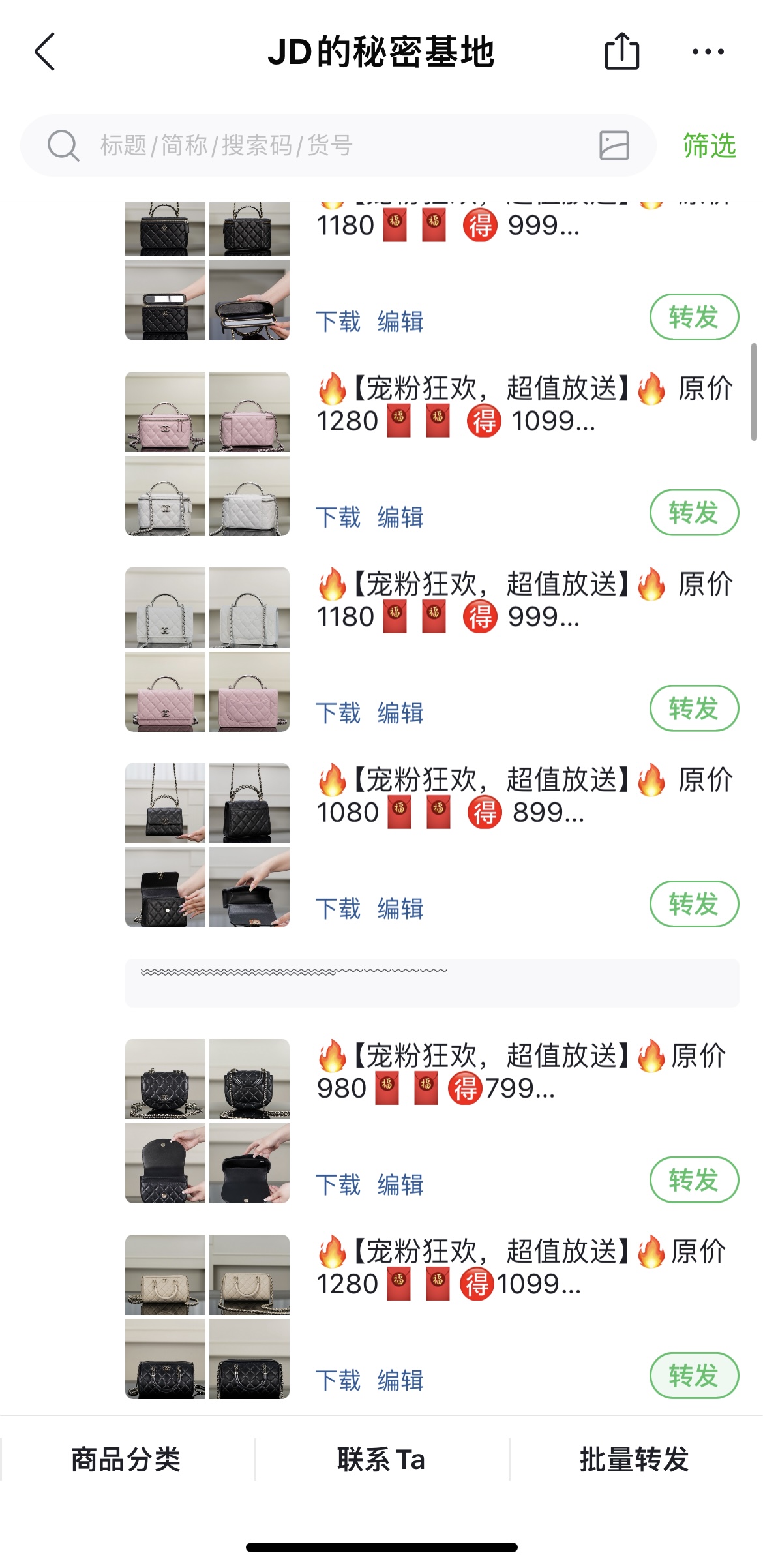Screen dimensions: 763x1568
Task: Tap 下载 on the 1080 black bag listing
Action: 338,909
